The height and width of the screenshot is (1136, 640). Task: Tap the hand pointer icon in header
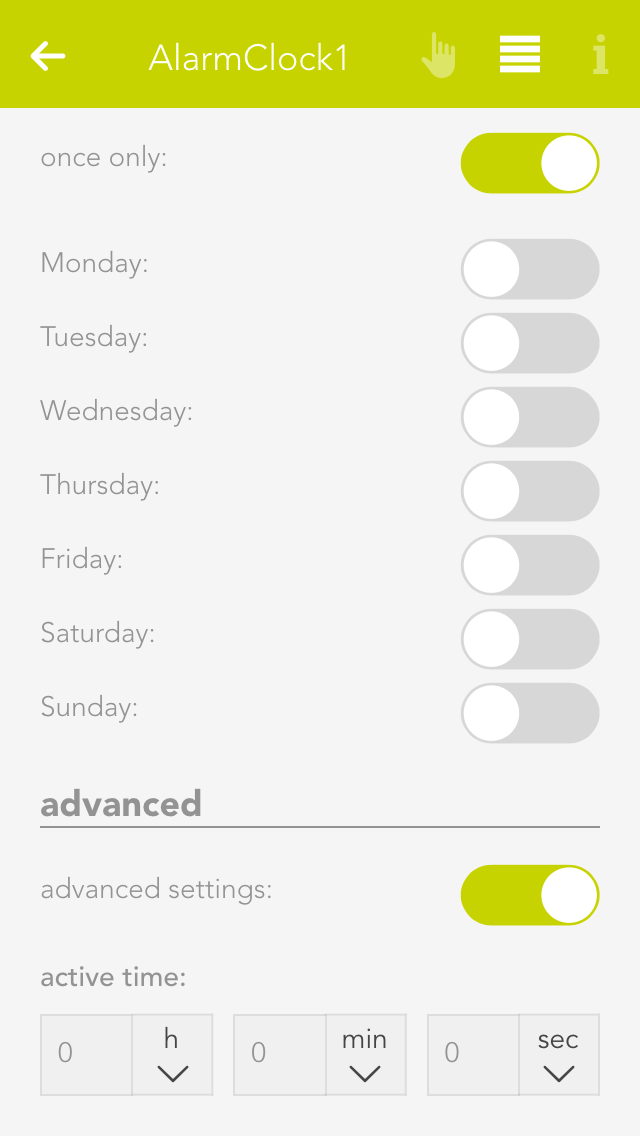[x=438, y=55]
